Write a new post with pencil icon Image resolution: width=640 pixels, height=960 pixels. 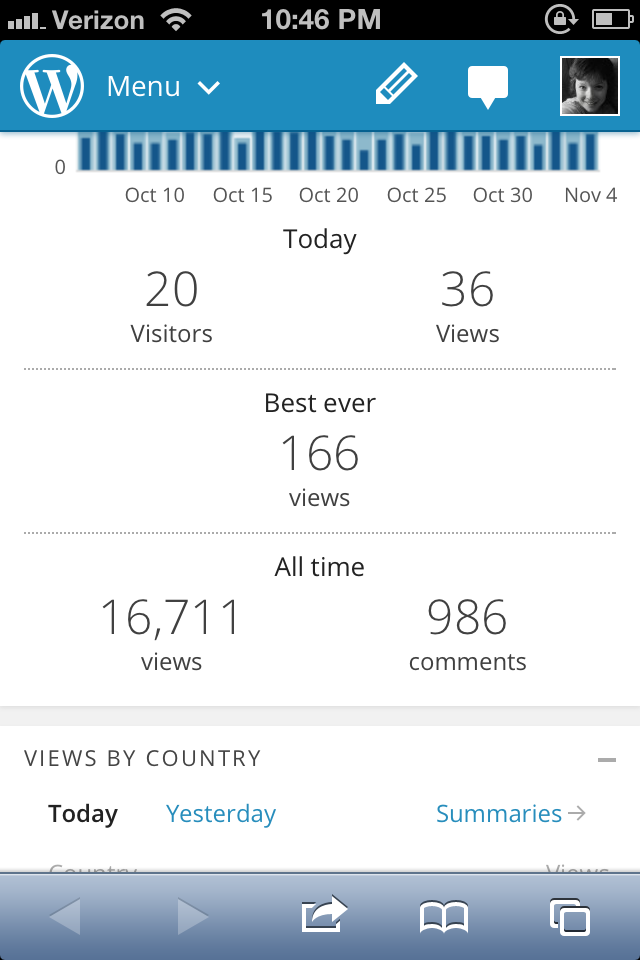tap(396, 86)
